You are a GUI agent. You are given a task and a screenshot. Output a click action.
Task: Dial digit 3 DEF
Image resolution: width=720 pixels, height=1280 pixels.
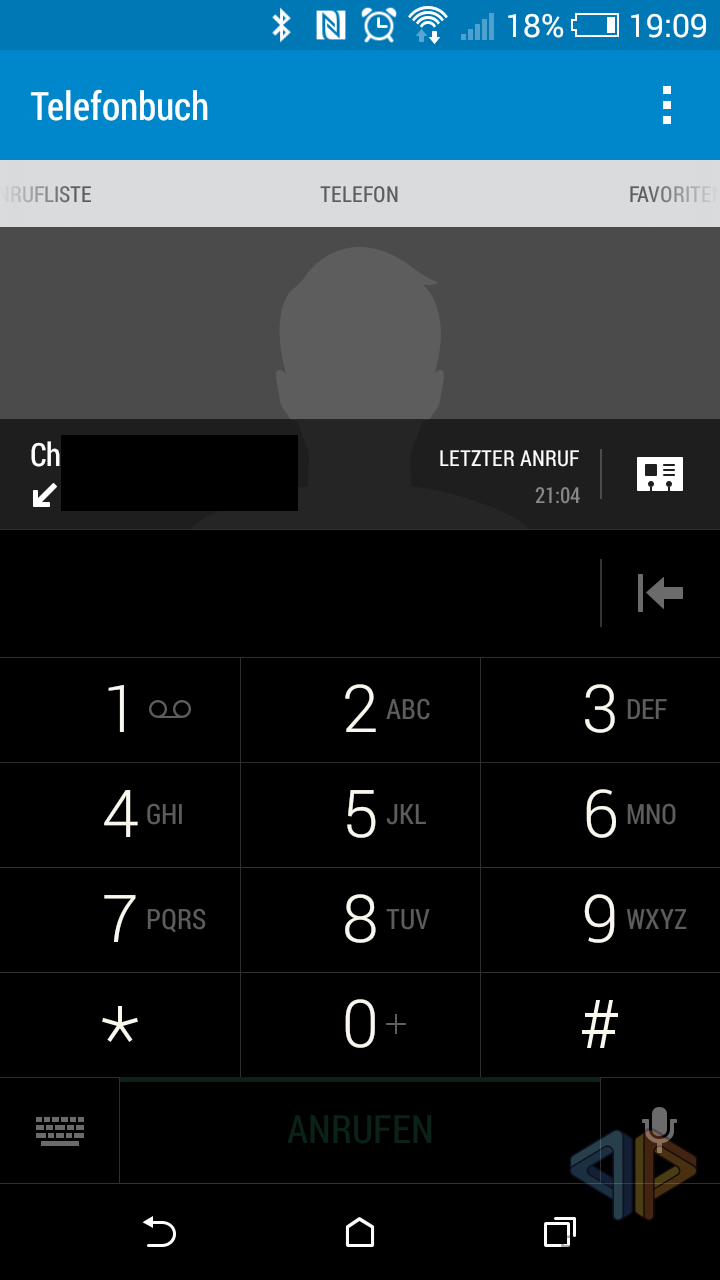tap(600, 710)
